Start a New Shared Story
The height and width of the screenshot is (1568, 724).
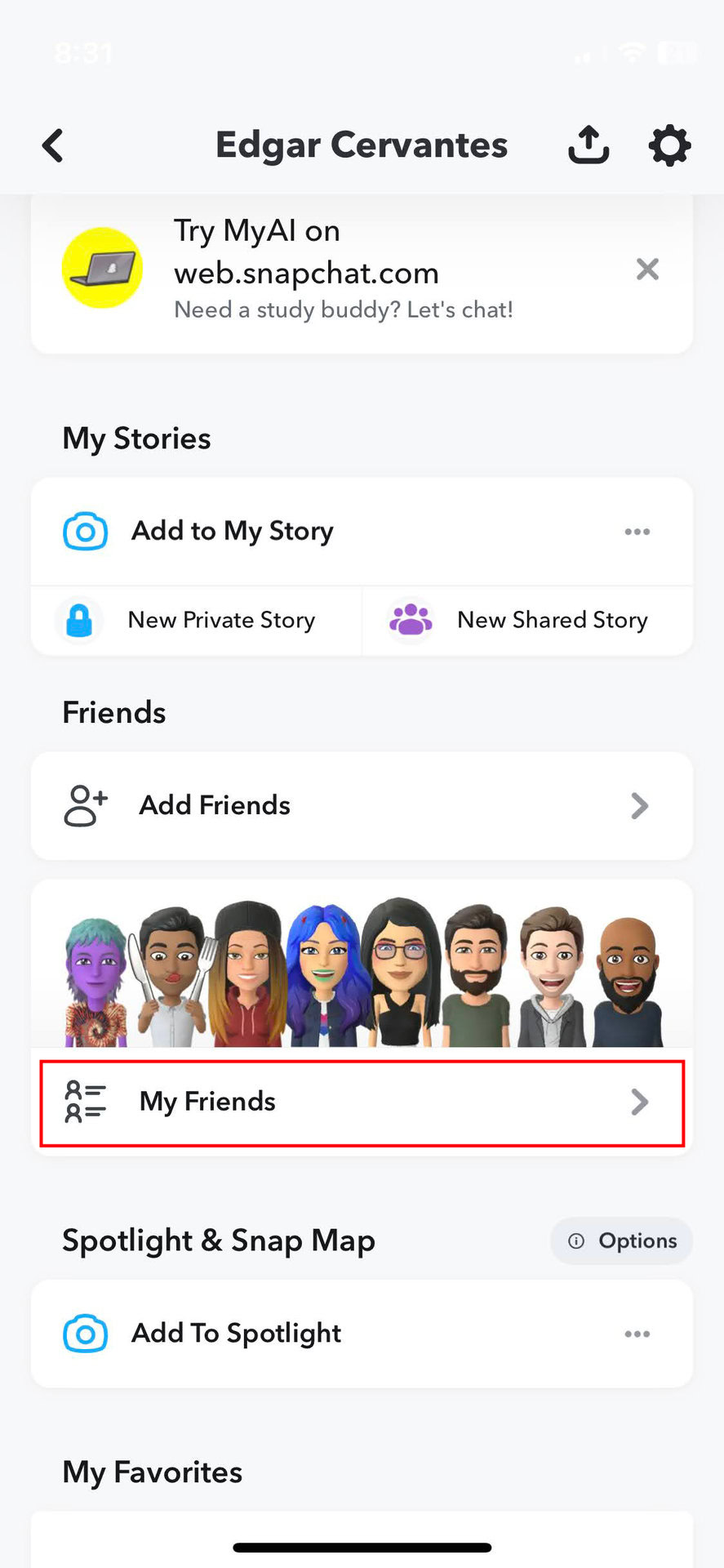(527, 621)
